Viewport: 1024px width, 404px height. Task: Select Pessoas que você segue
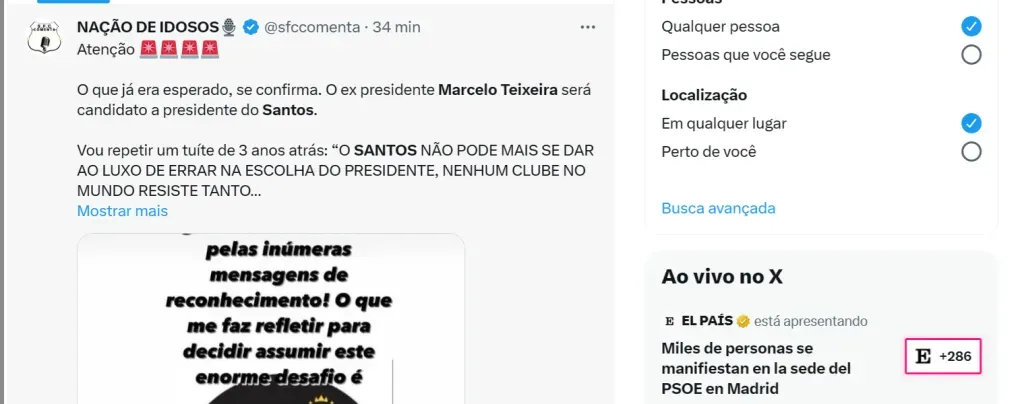[970, 56]
